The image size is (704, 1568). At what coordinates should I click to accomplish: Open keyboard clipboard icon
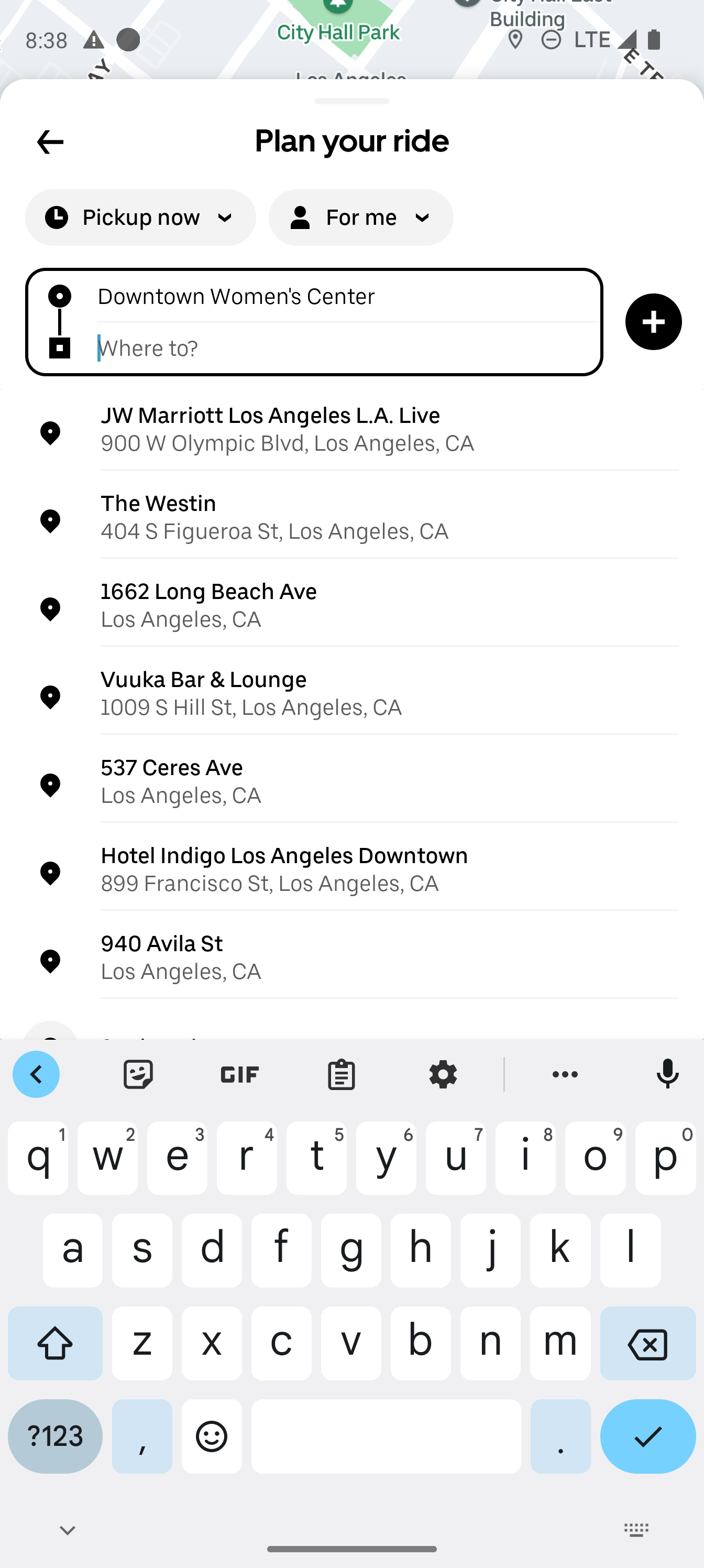pos(342,1074)
